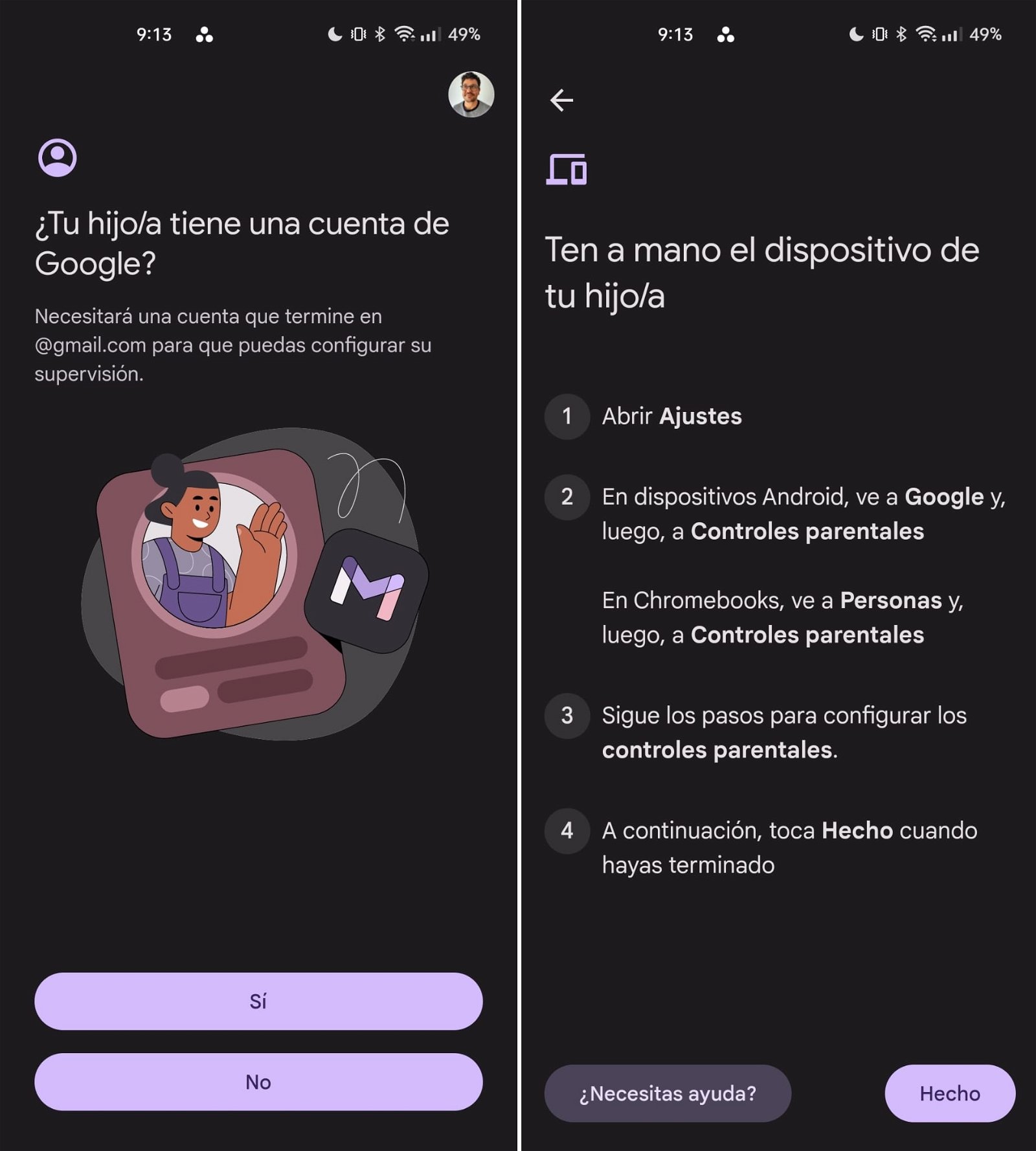Tap Hecho to finish setup
The width and height of the screenshot is (1036, 1151).
coord(949,1093)
